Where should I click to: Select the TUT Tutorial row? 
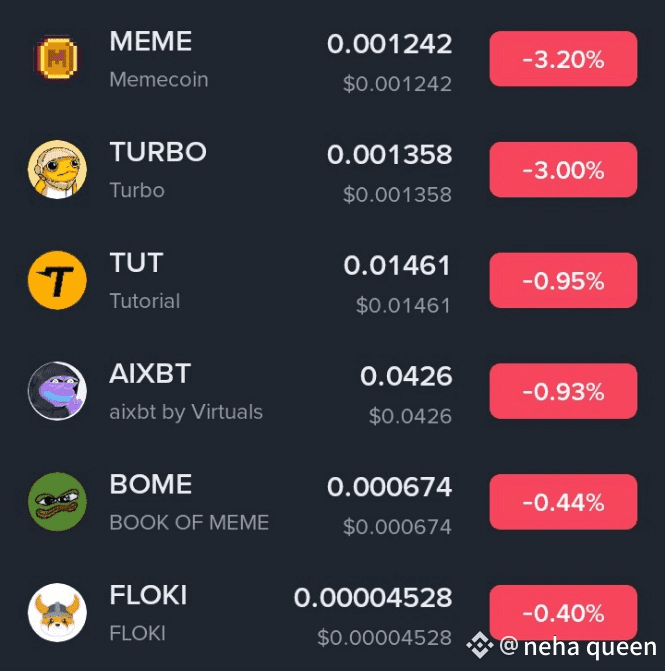(144, 280)
